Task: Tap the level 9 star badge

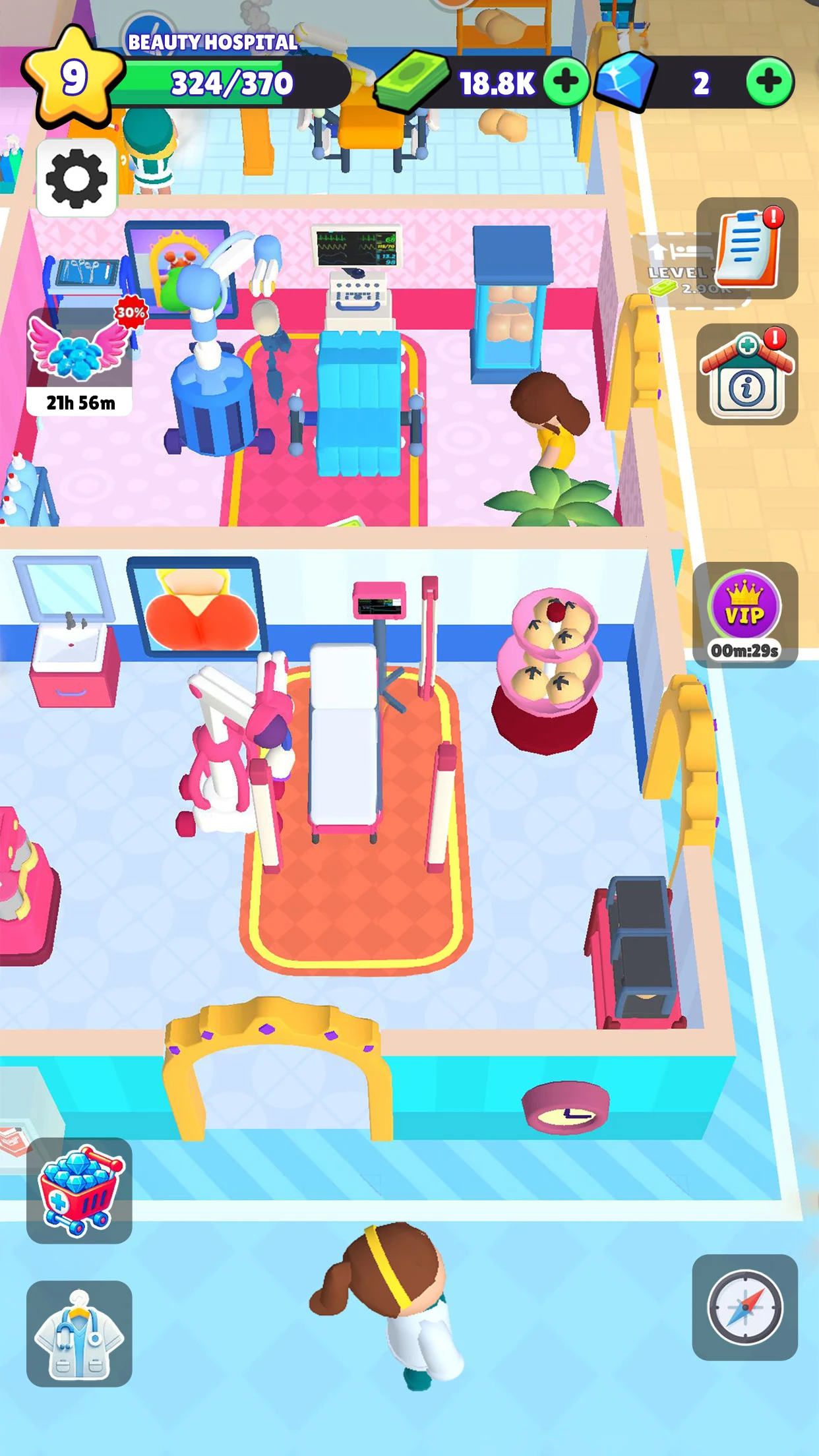Action: click(73, 78)
